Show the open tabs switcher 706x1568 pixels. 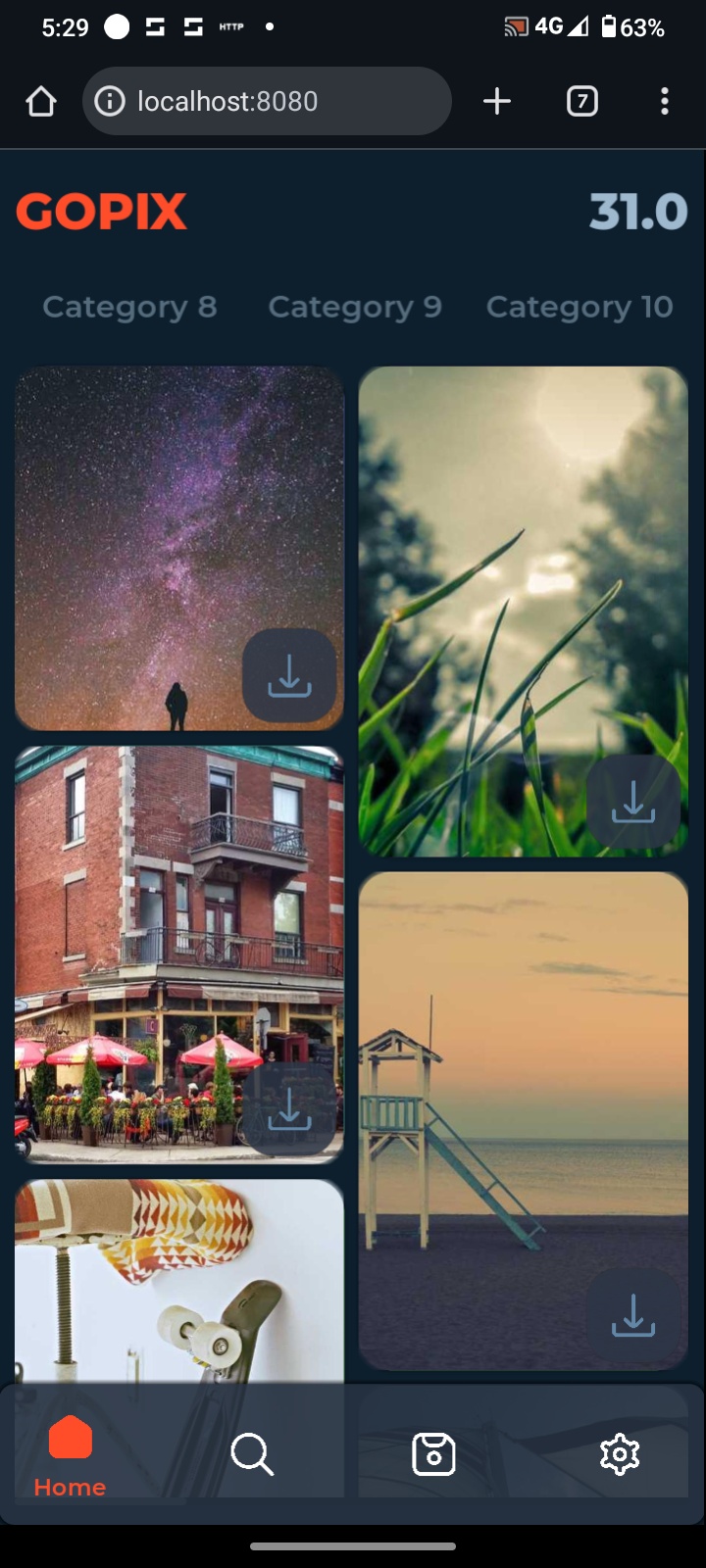[x=582, y=101]
